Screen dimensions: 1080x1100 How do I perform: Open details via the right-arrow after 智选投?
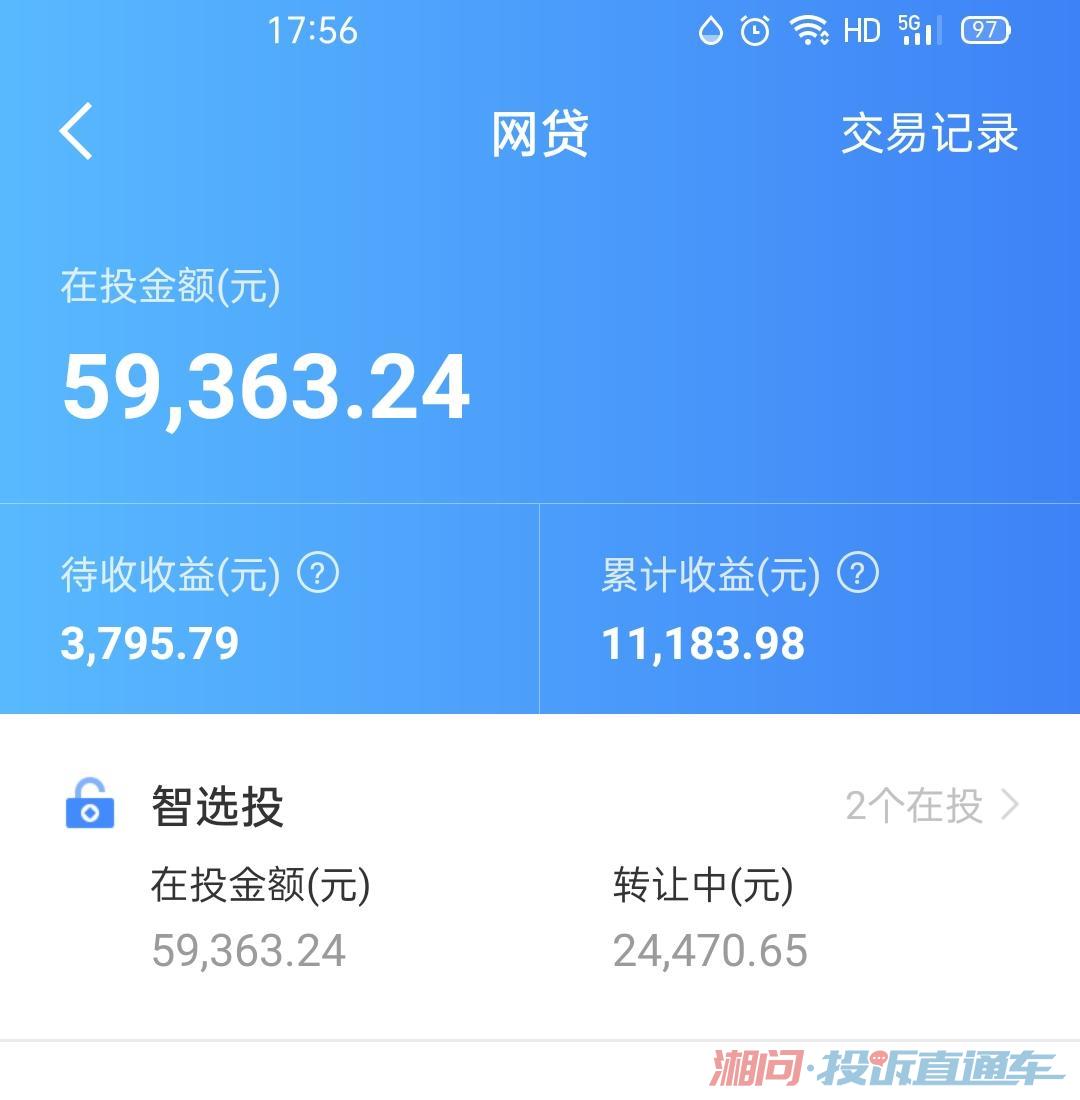pyautogui.click(x=1014, y=804)
